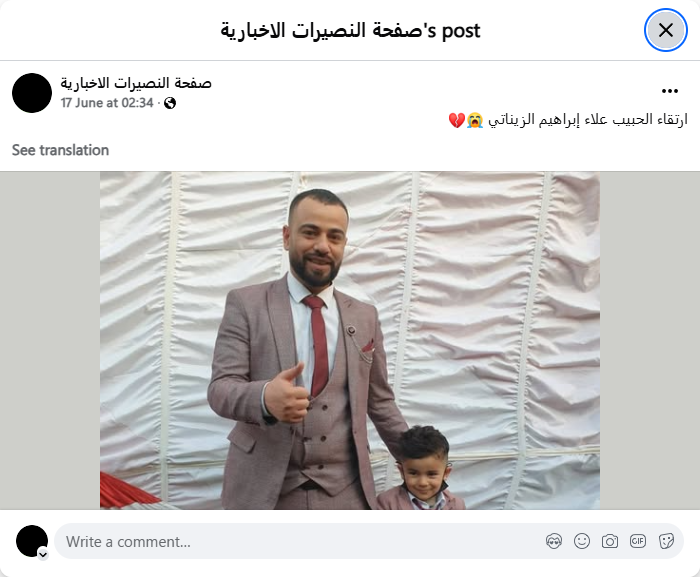Tap See translation link
700x577 pixels.
(x=60, y=150)
